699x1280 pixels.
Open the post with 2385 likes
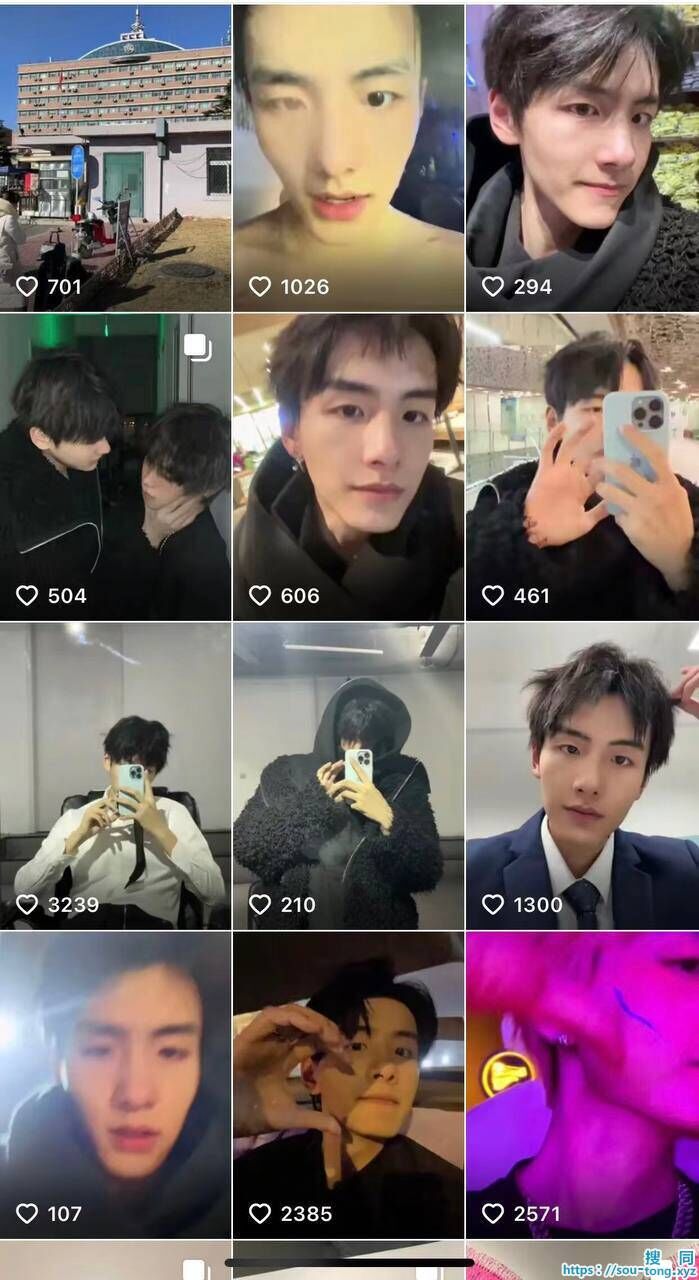coord(348,1085)
